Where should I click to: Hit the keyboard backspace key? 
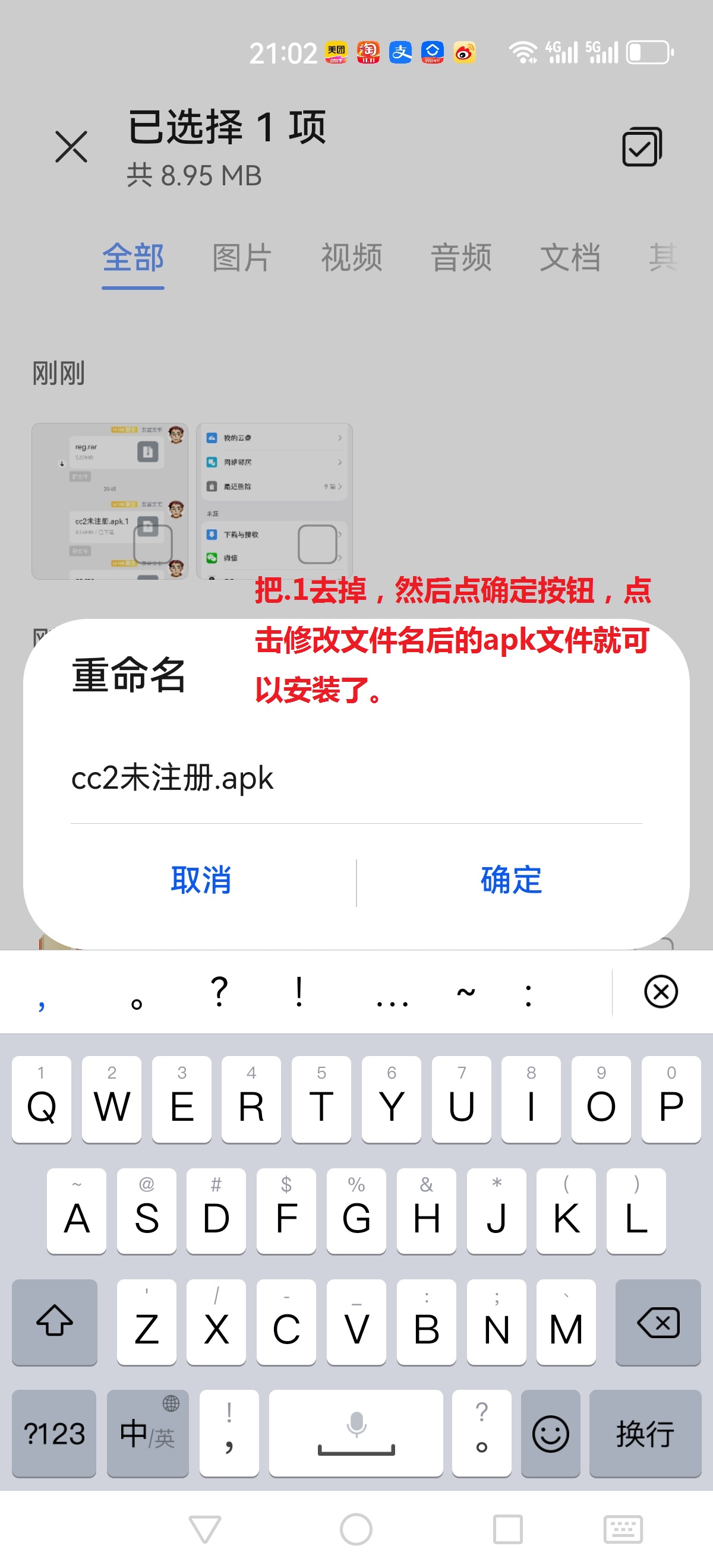[658, 1322]
